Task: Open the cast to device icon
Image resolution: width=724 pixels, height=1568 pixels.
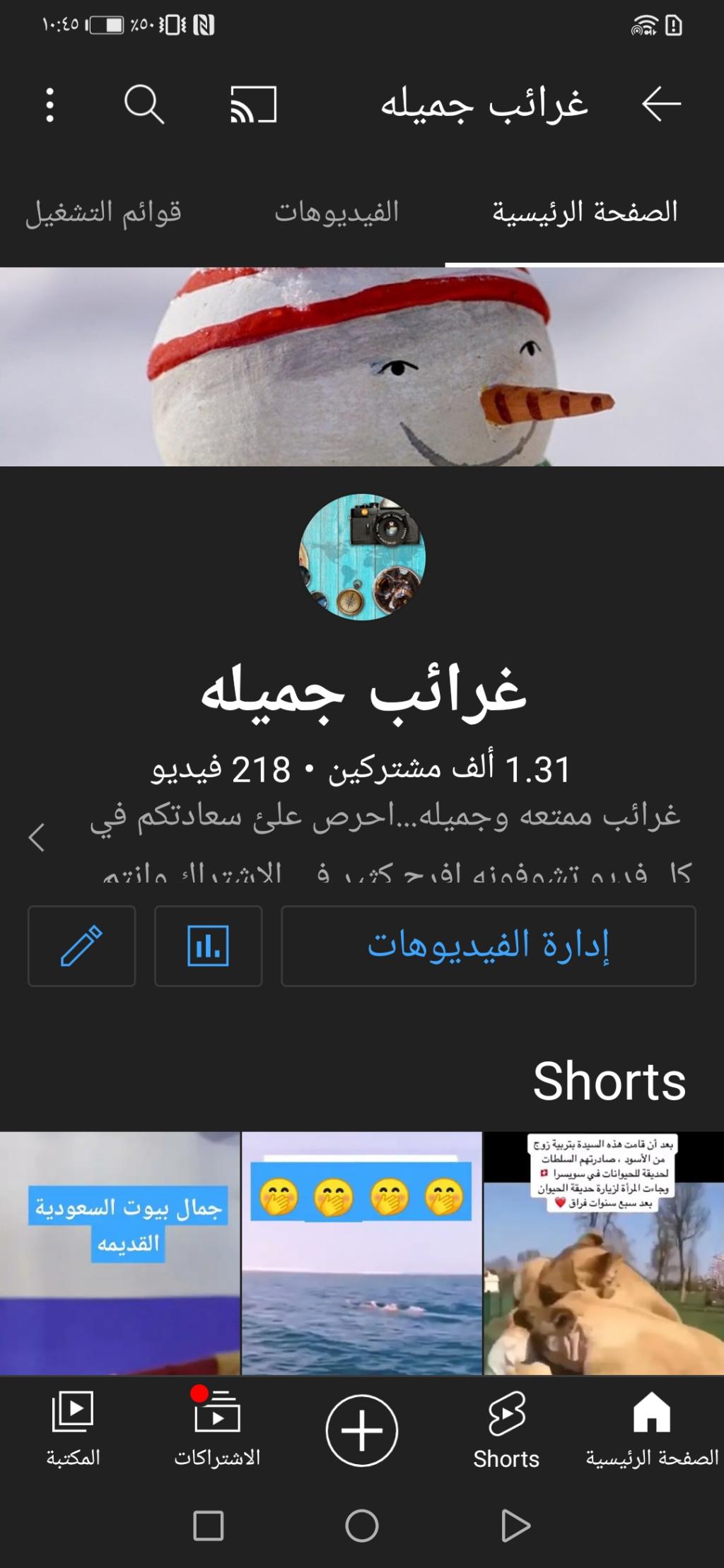Action: pos(253,105)
